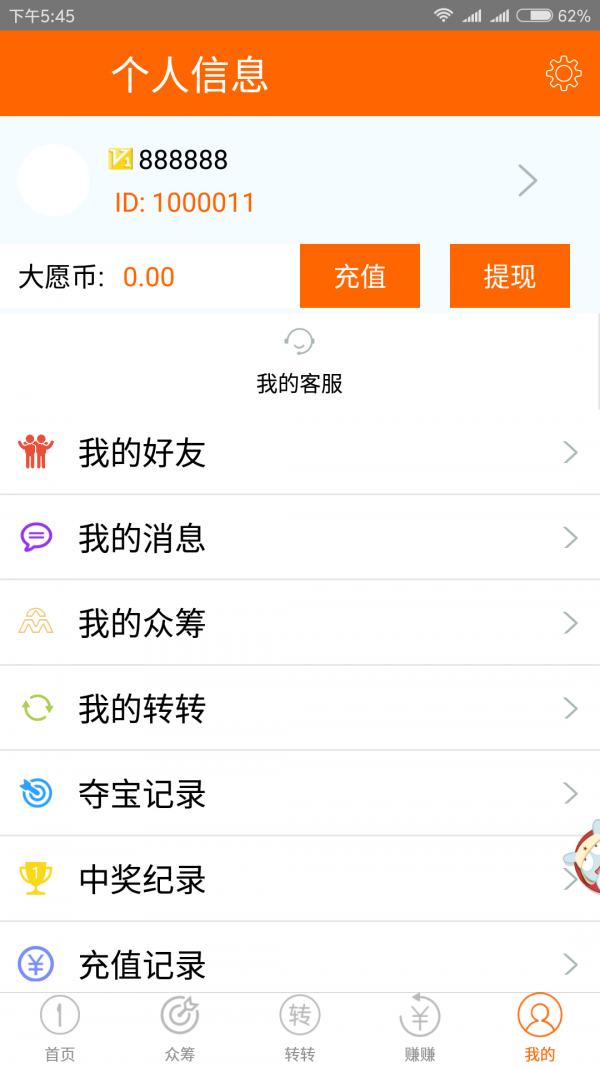Contact 我的客服 customer service
Viewport: 600px width, 1067px height.
300,362
